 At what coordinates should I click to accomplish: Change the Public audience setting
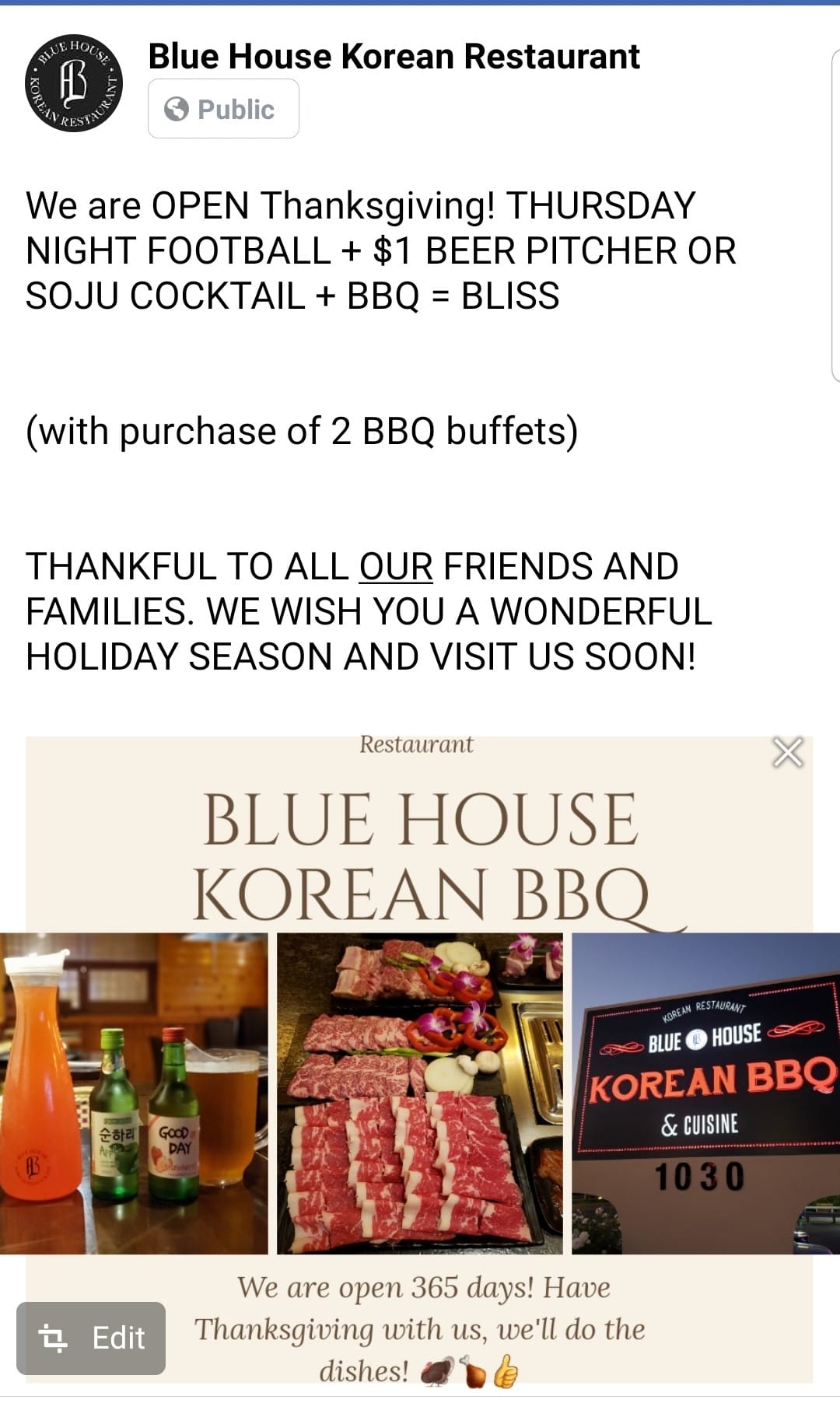point(223,109)
